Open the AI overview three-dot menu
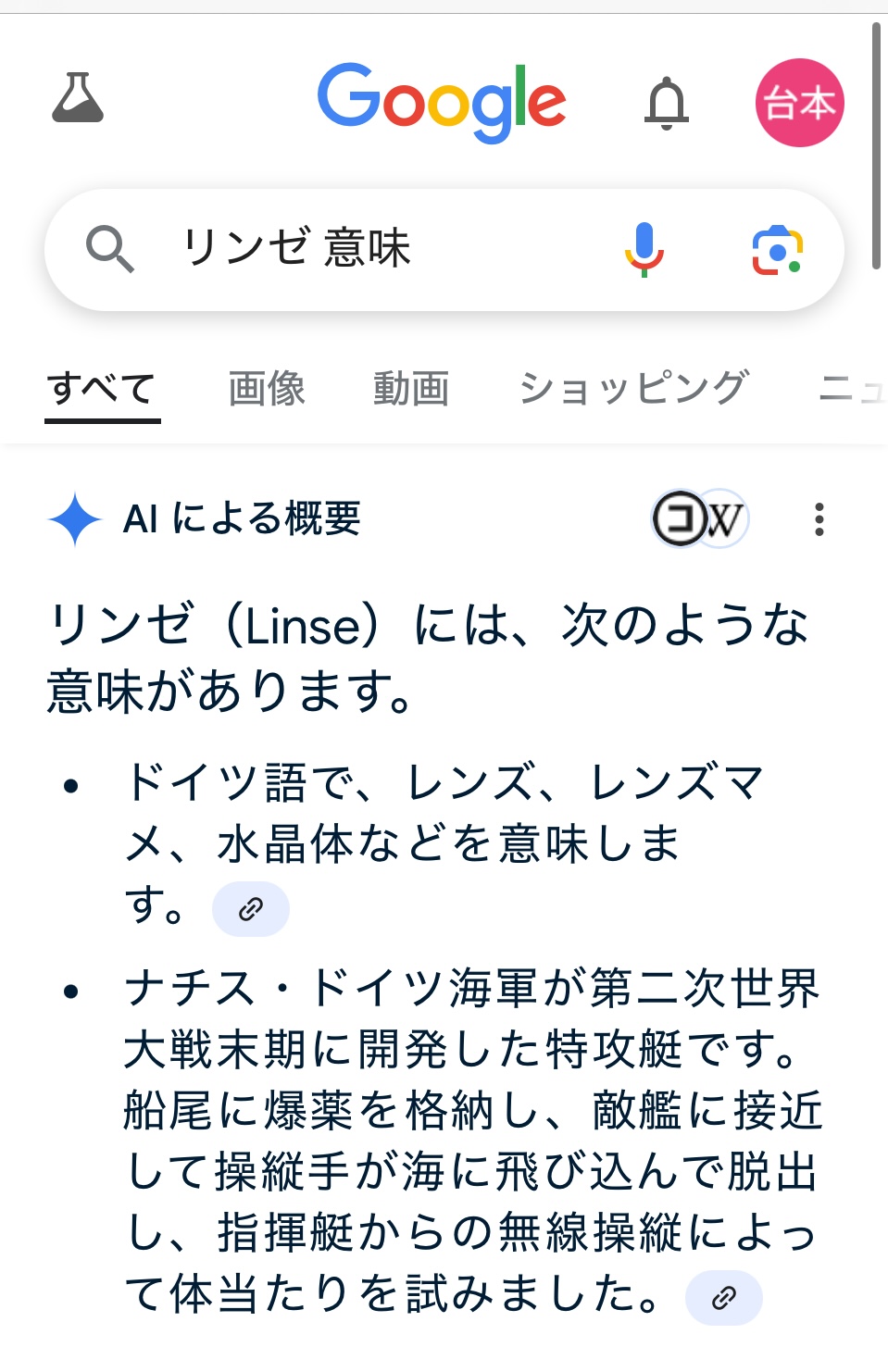Viewport: 888px width, 1372px height. click(819, 519)
